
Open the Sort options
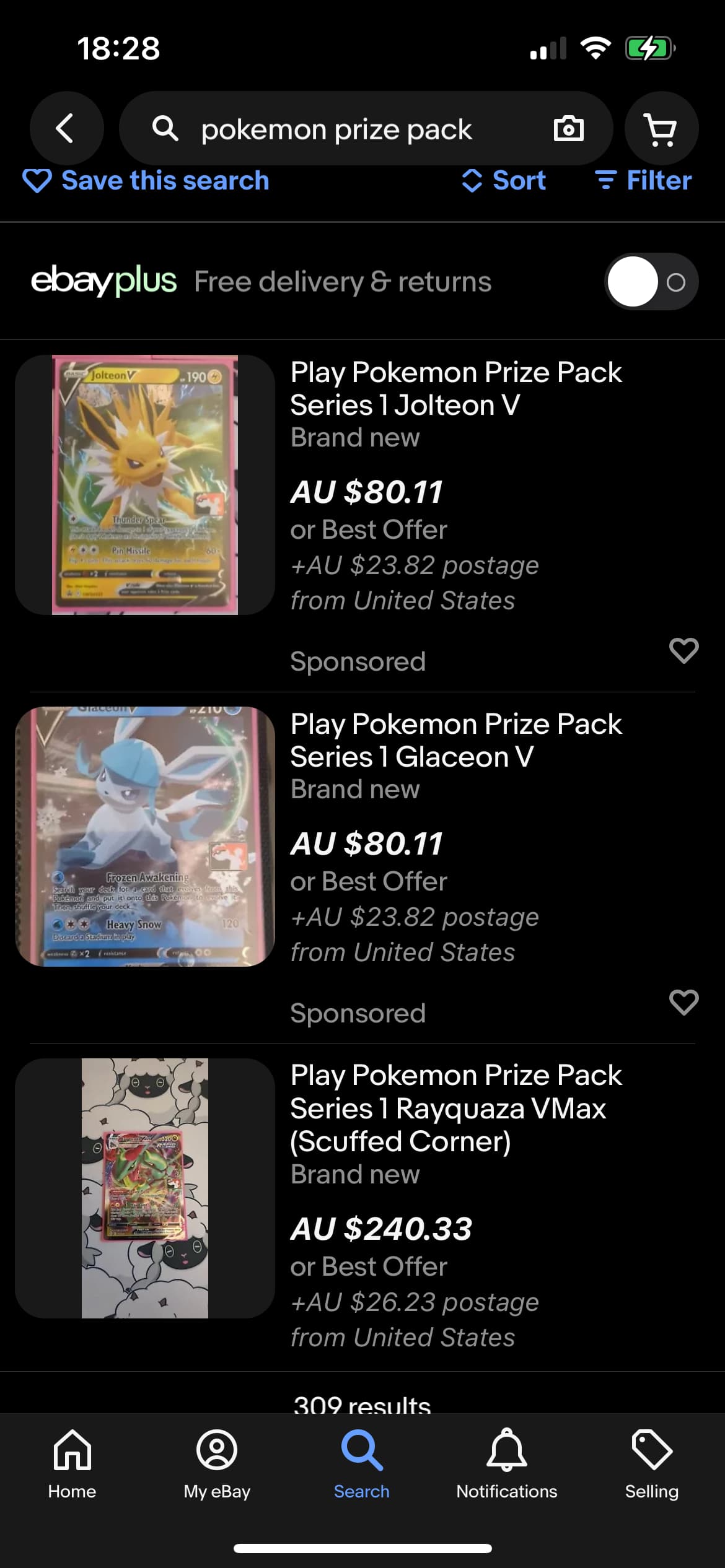coord(504,181)
